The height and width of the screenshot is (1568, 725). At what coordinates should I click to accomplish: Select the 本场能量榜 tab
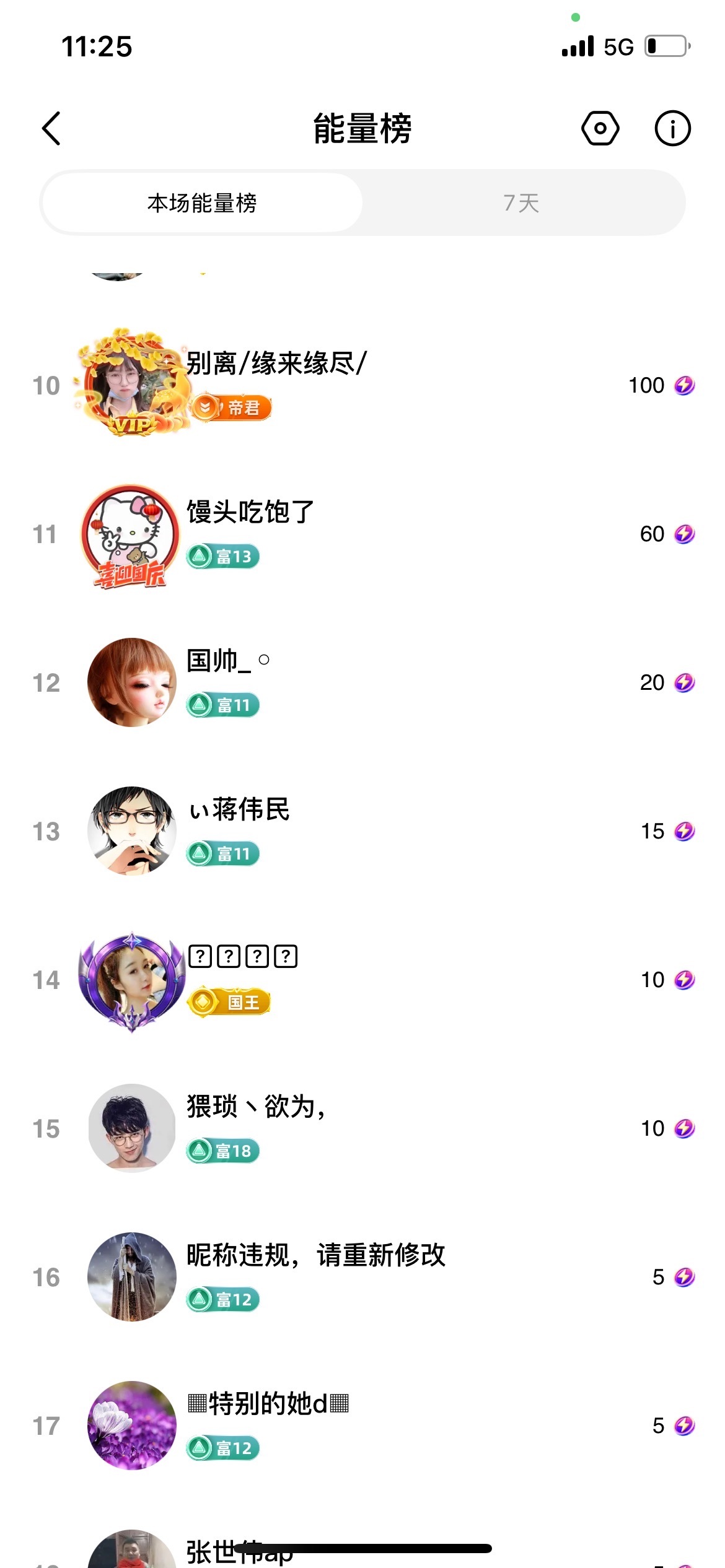202,203
